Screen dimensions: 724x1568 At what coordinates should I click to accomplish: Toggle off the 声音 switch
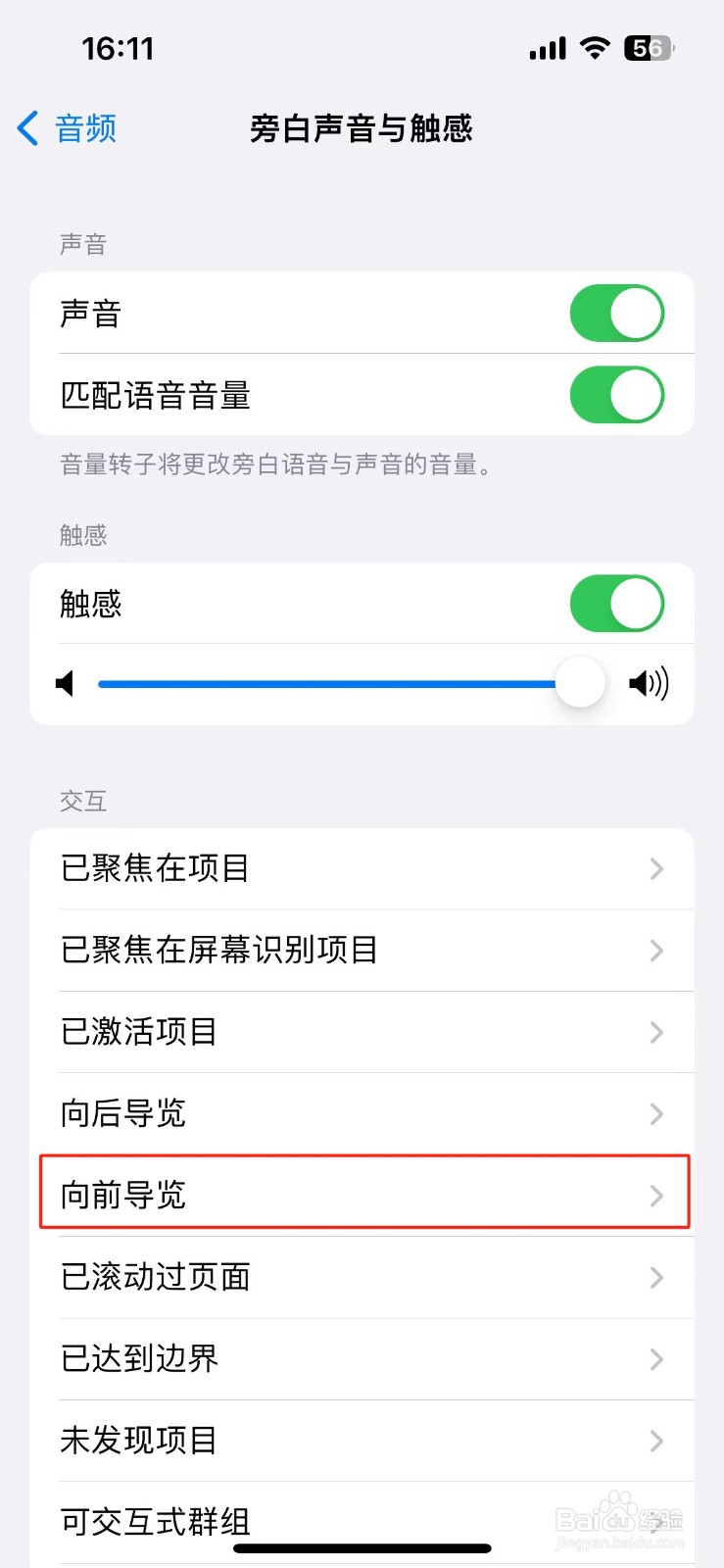click(x=616, y=314)
